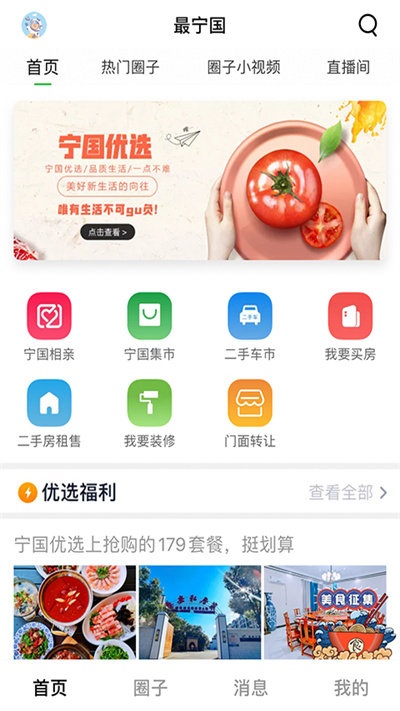The height and width of the screenshot is (711, 400).
Task: Open the 直播间 top tab
Action: tap(348, 68)
